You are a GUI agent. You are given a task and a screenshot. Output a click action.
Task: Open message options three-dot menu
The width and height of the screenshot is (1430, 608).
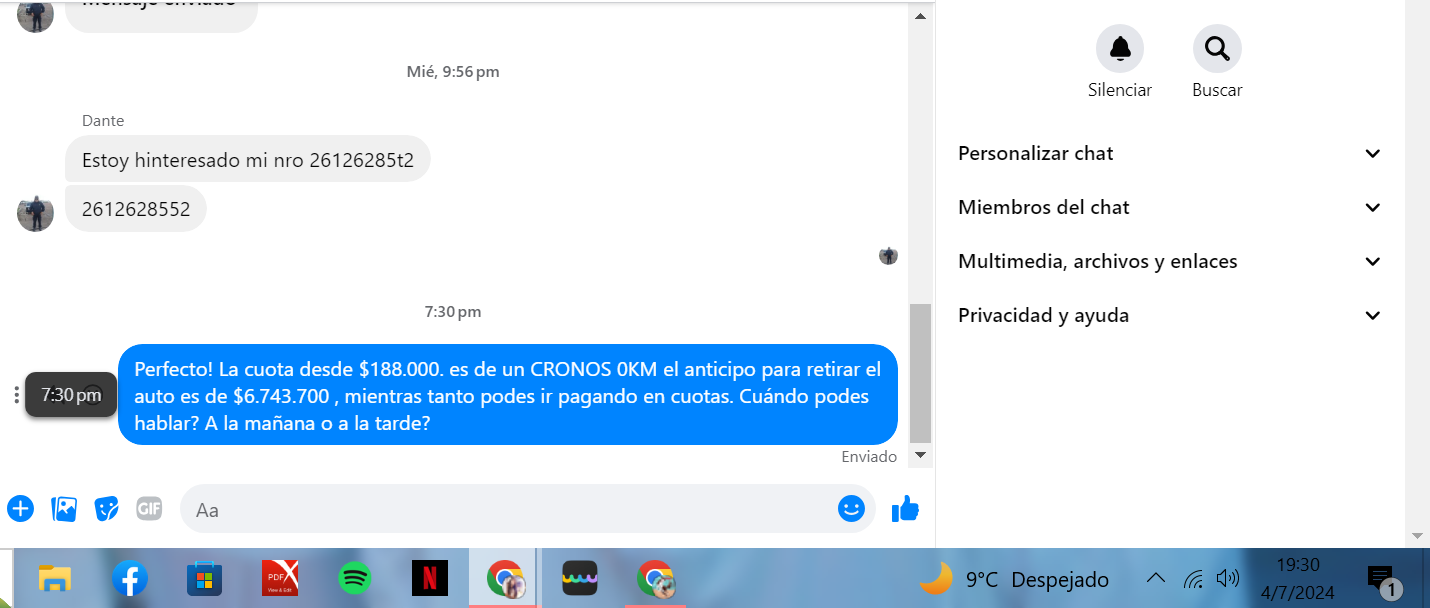tap(16, 395)
